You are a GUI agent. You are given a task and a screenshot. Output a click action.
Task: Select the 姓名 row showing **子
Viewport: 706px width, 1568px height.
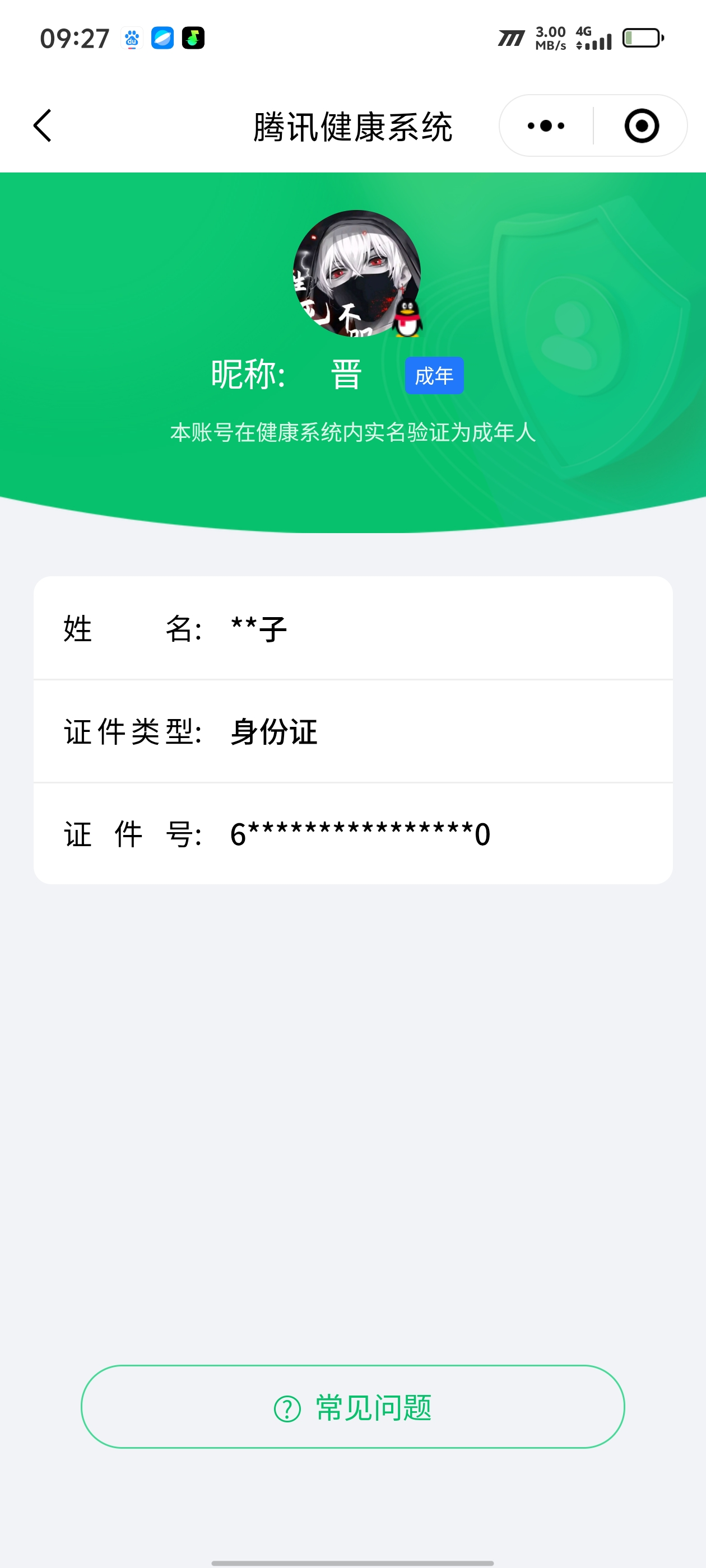coord(354,628)
